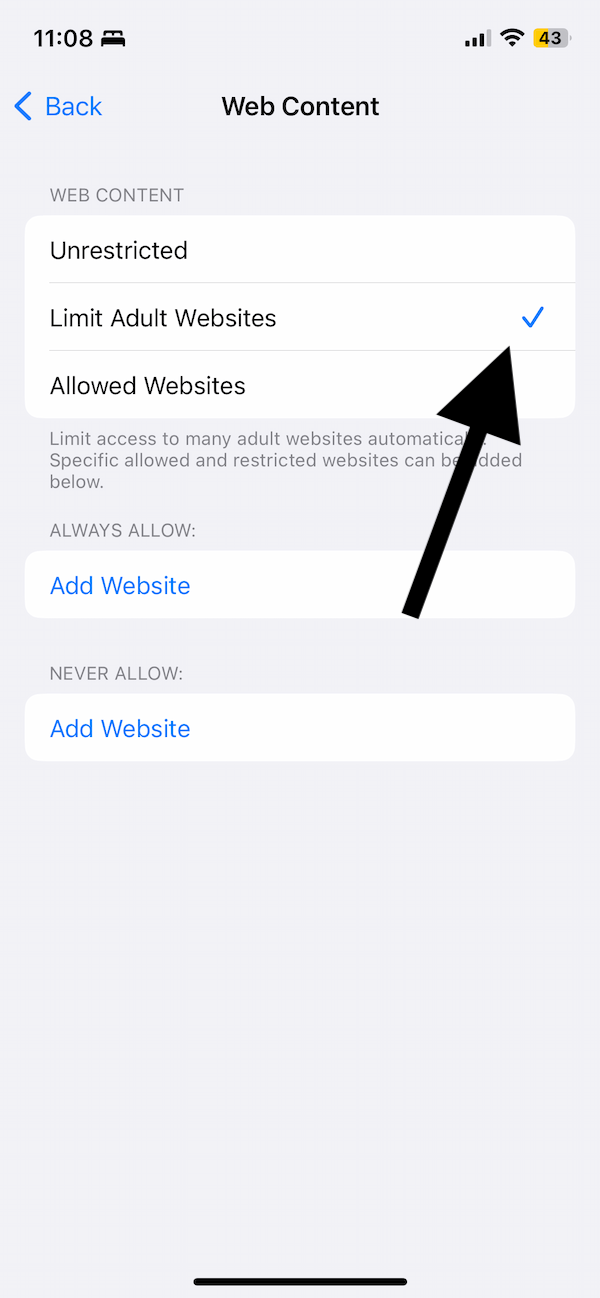Select the Unrestricted web content option
Image resolution: width=600 pixels, height=1298 pixels.
[x=300, y=250]
